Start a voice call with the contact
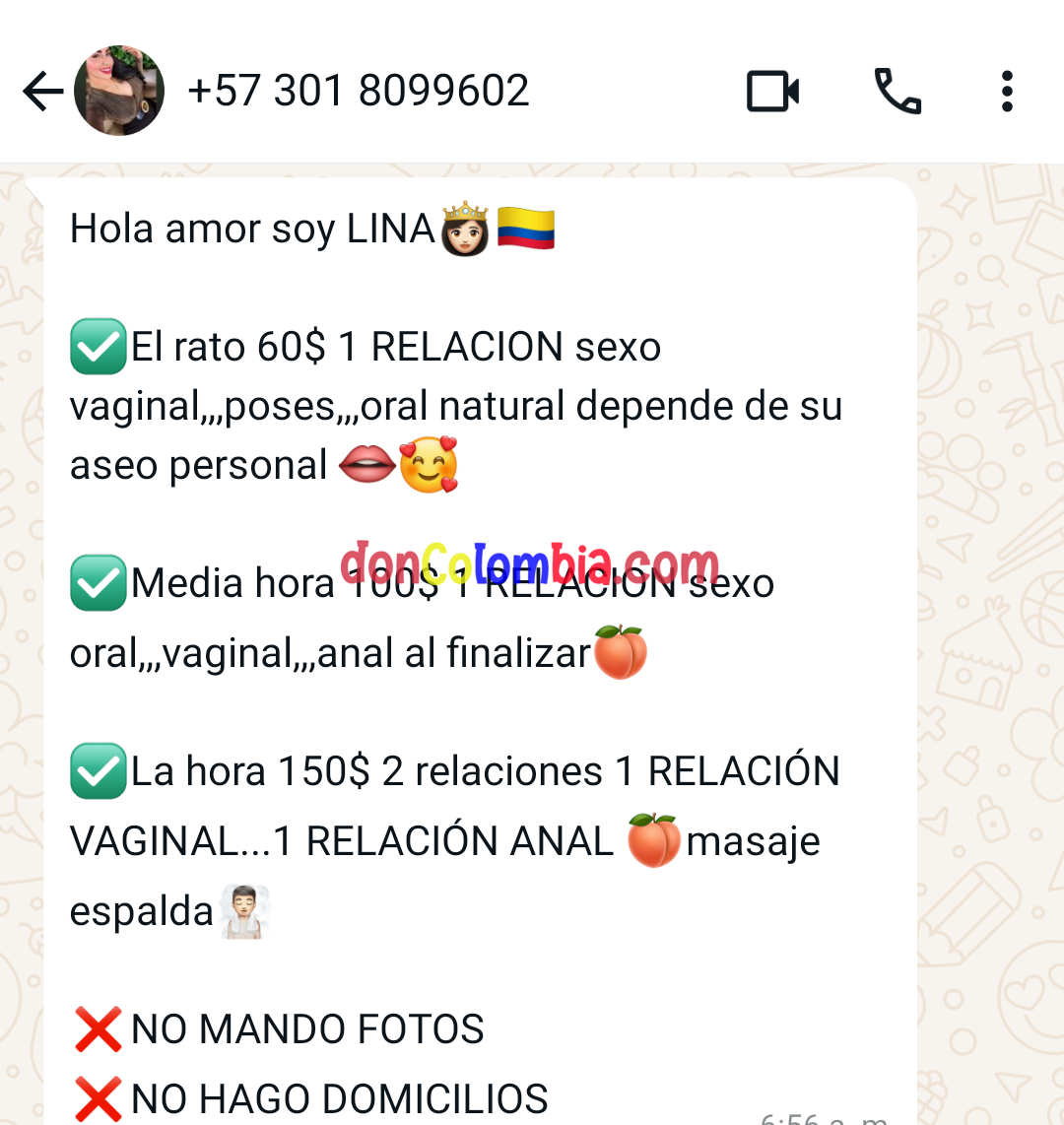 click(898, 90)
